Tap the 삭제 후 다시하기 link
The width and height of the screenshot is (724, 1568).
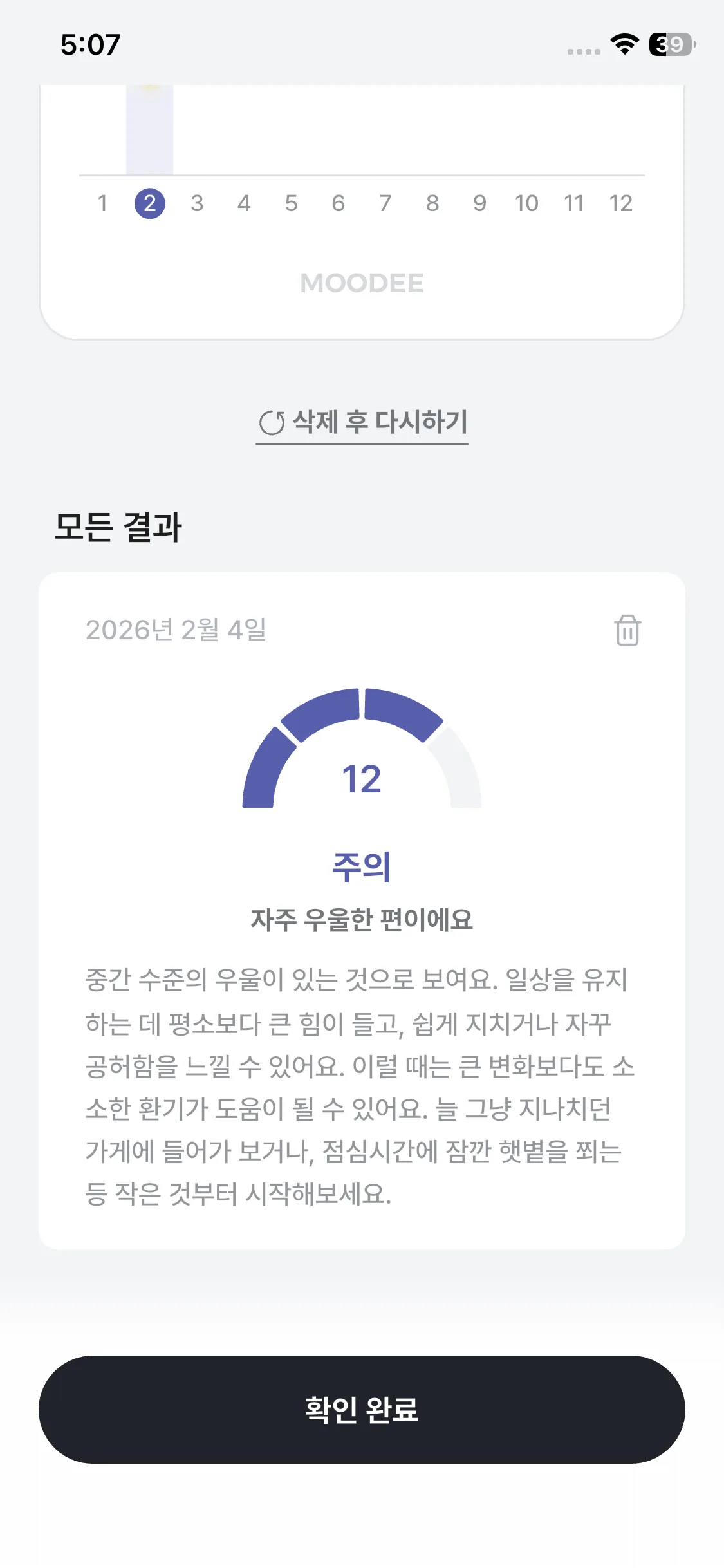[362, 423]
